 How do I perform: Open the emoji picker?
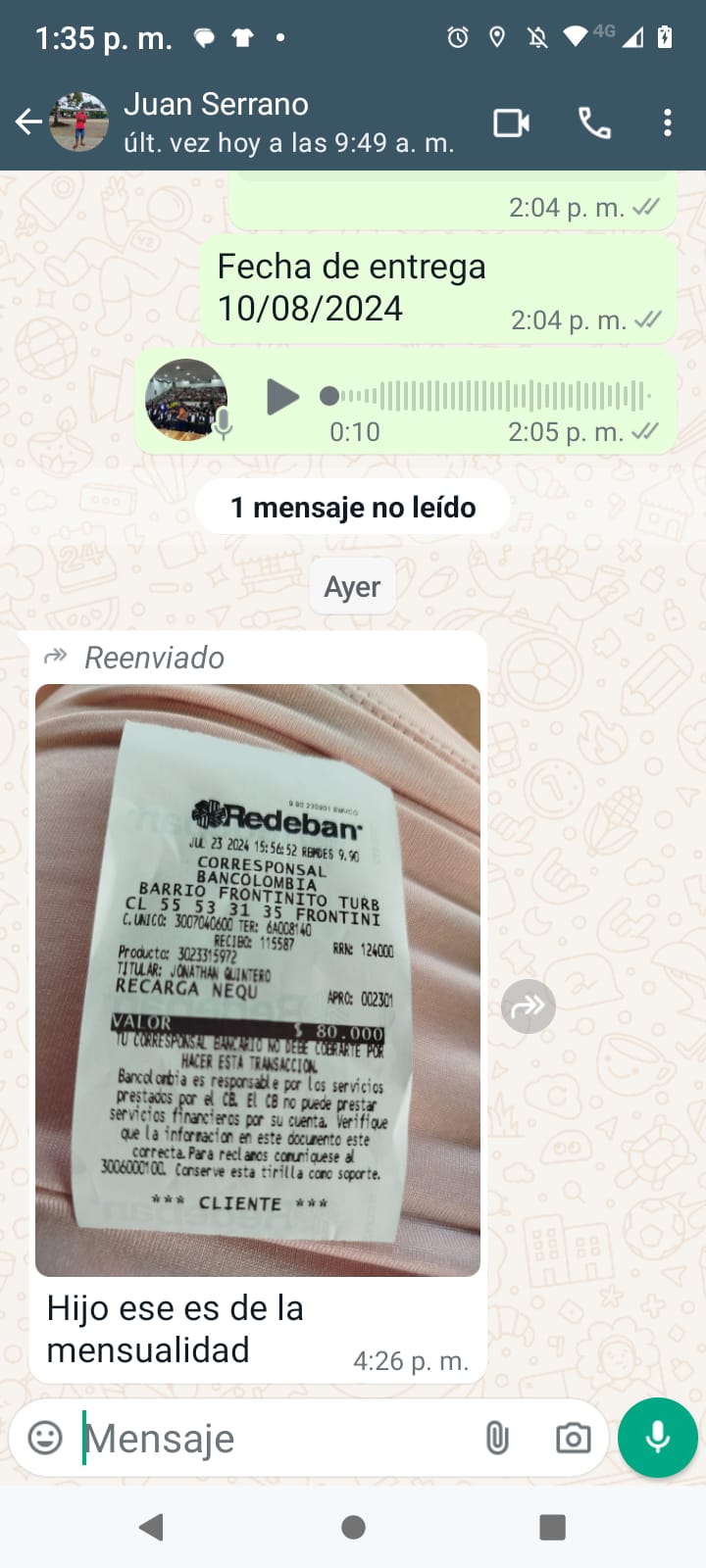tap(45, 1438)
